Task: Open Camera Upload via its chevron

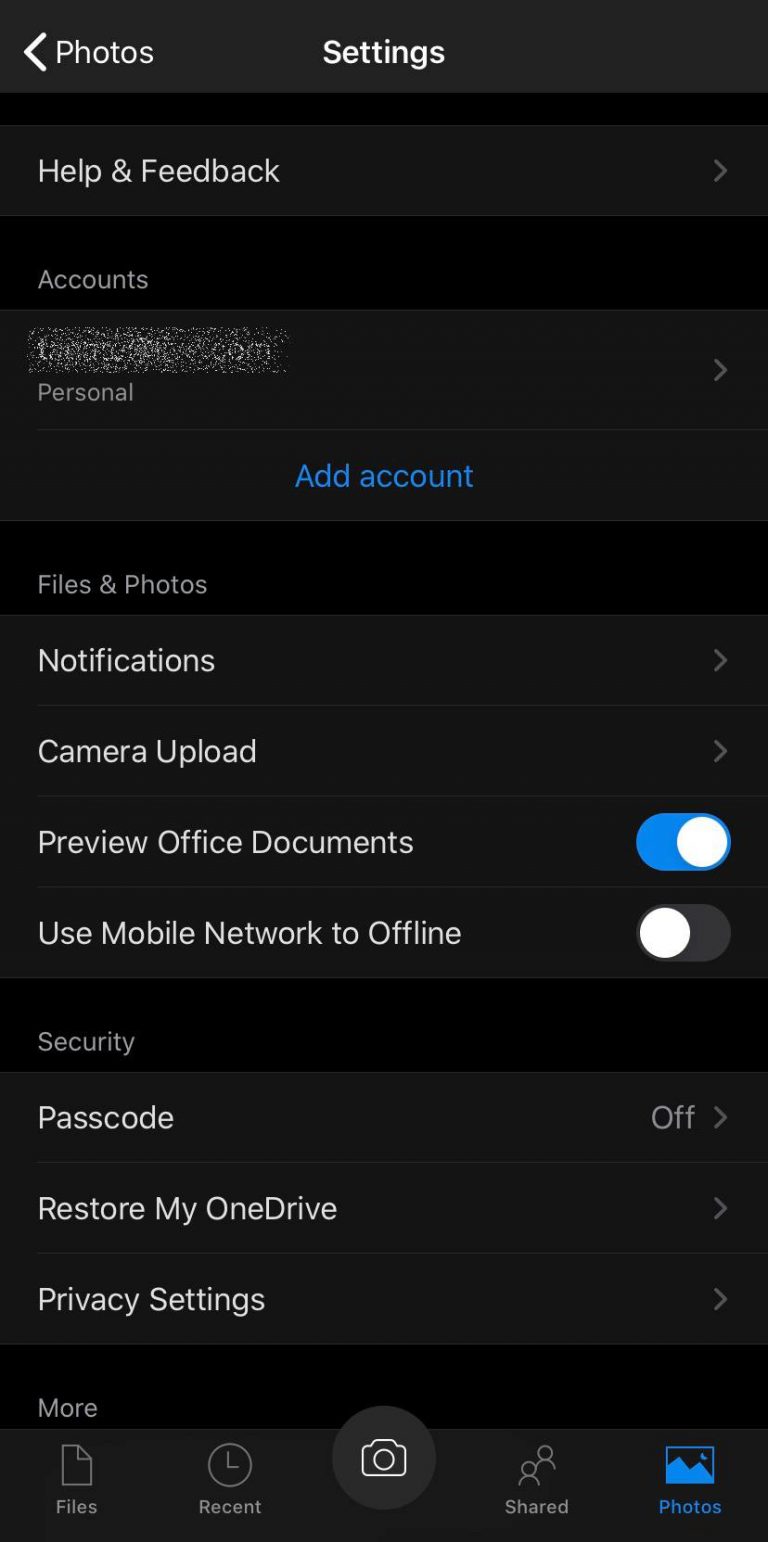Action: (719, 751)
